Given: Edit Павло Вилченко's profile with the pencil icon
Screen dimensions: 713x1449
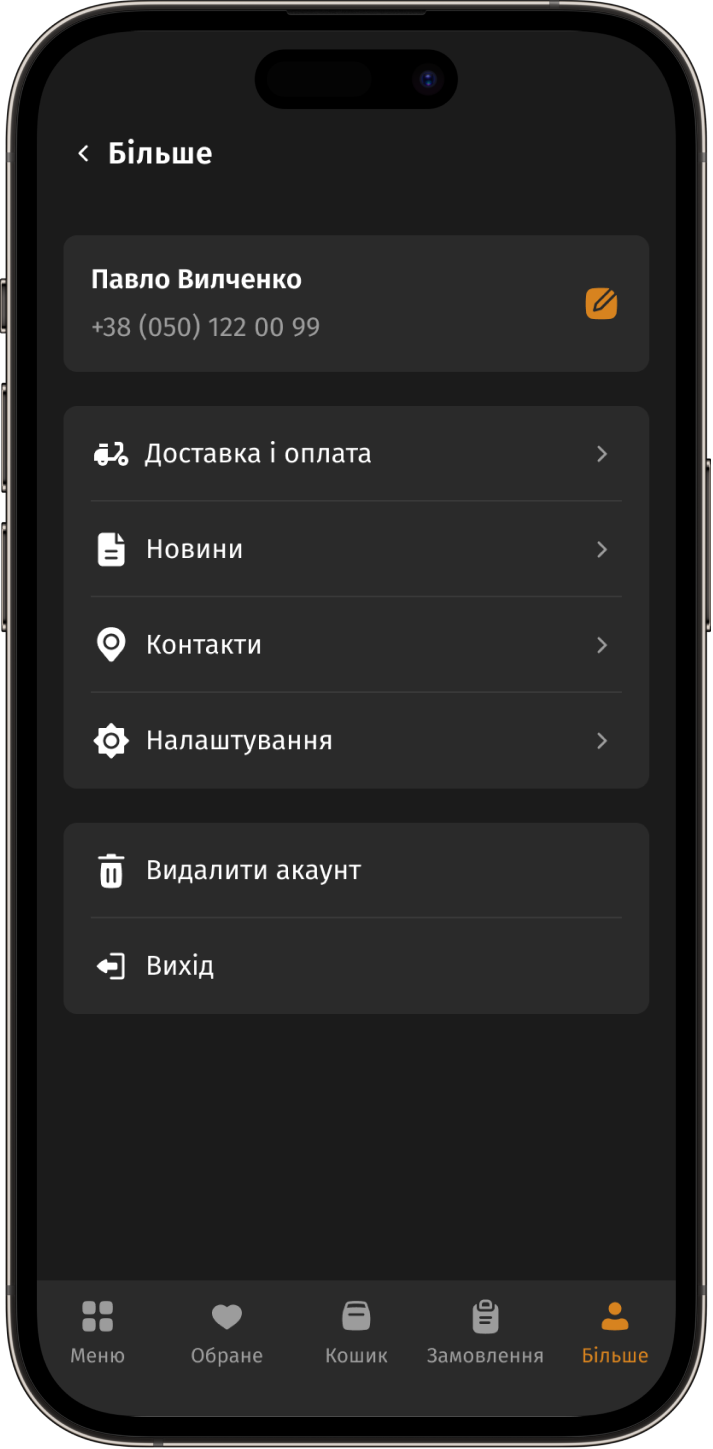Looking at the screenshot, I should tap(601, 303).
